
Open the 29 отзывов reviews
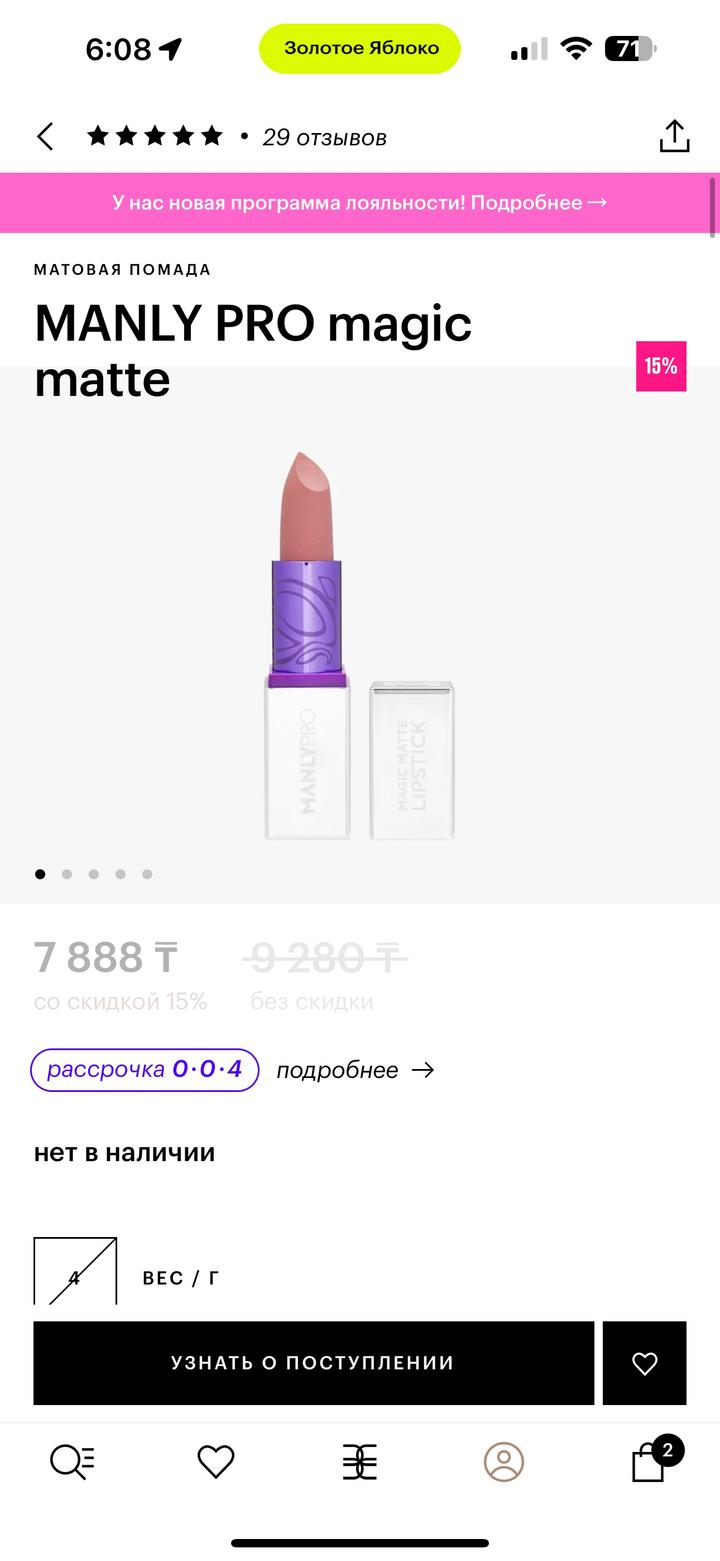[323, 137]
